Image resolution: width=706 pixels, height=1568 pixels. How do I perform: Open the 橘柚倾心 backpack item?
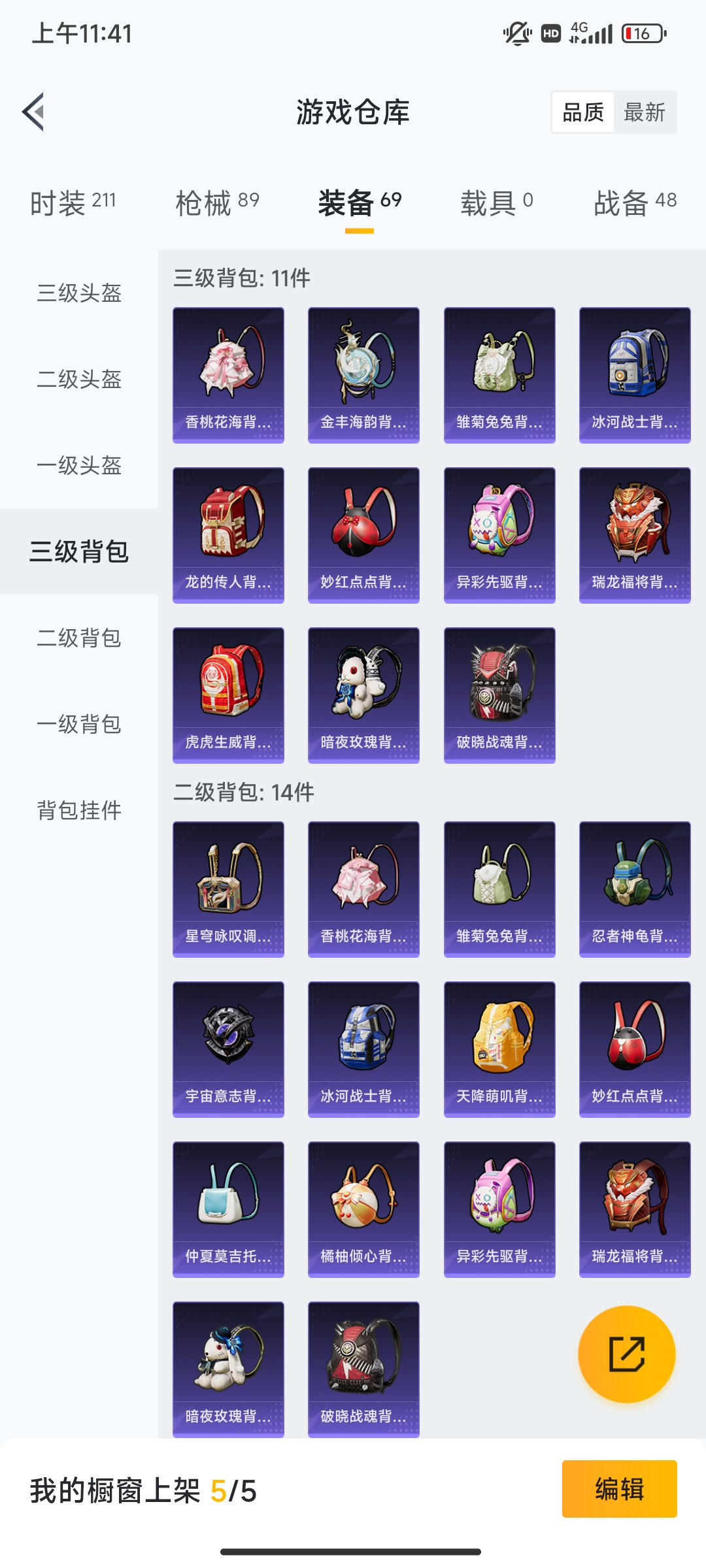point(363,1209)
